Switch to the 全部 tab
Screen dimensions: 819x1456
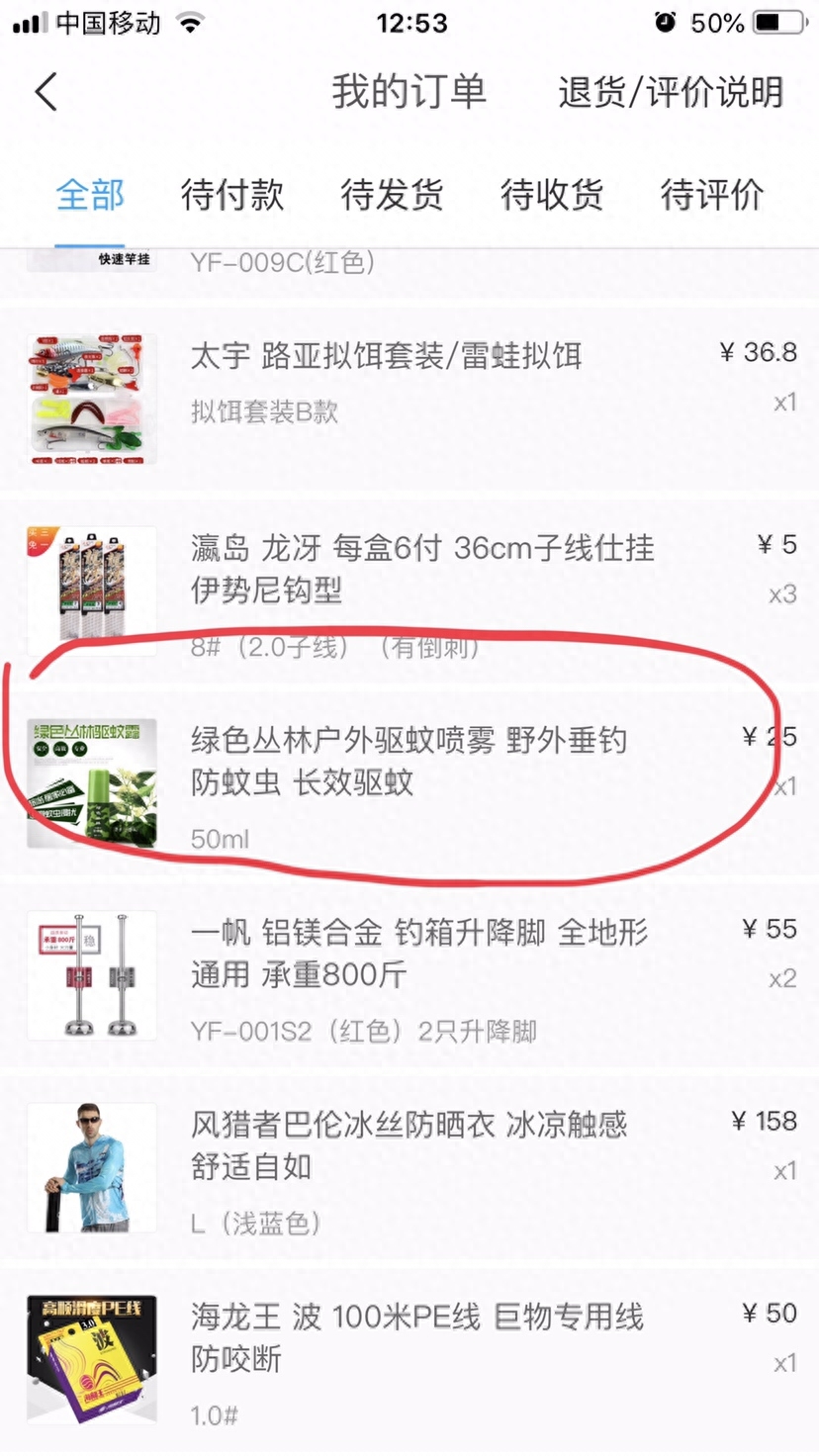pos(90,195)
